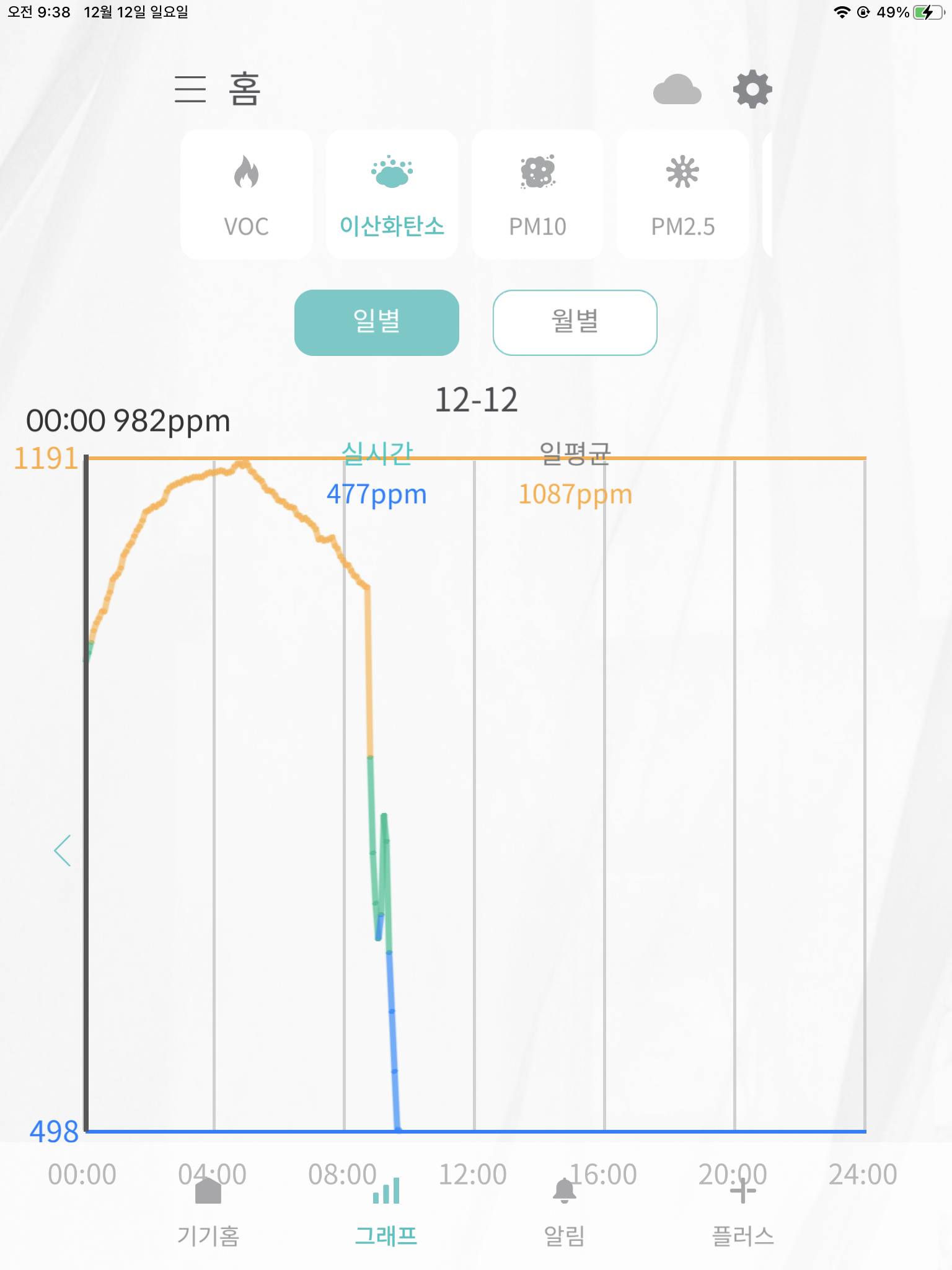Switch to 일별 daily view

[x=376, y=322]
